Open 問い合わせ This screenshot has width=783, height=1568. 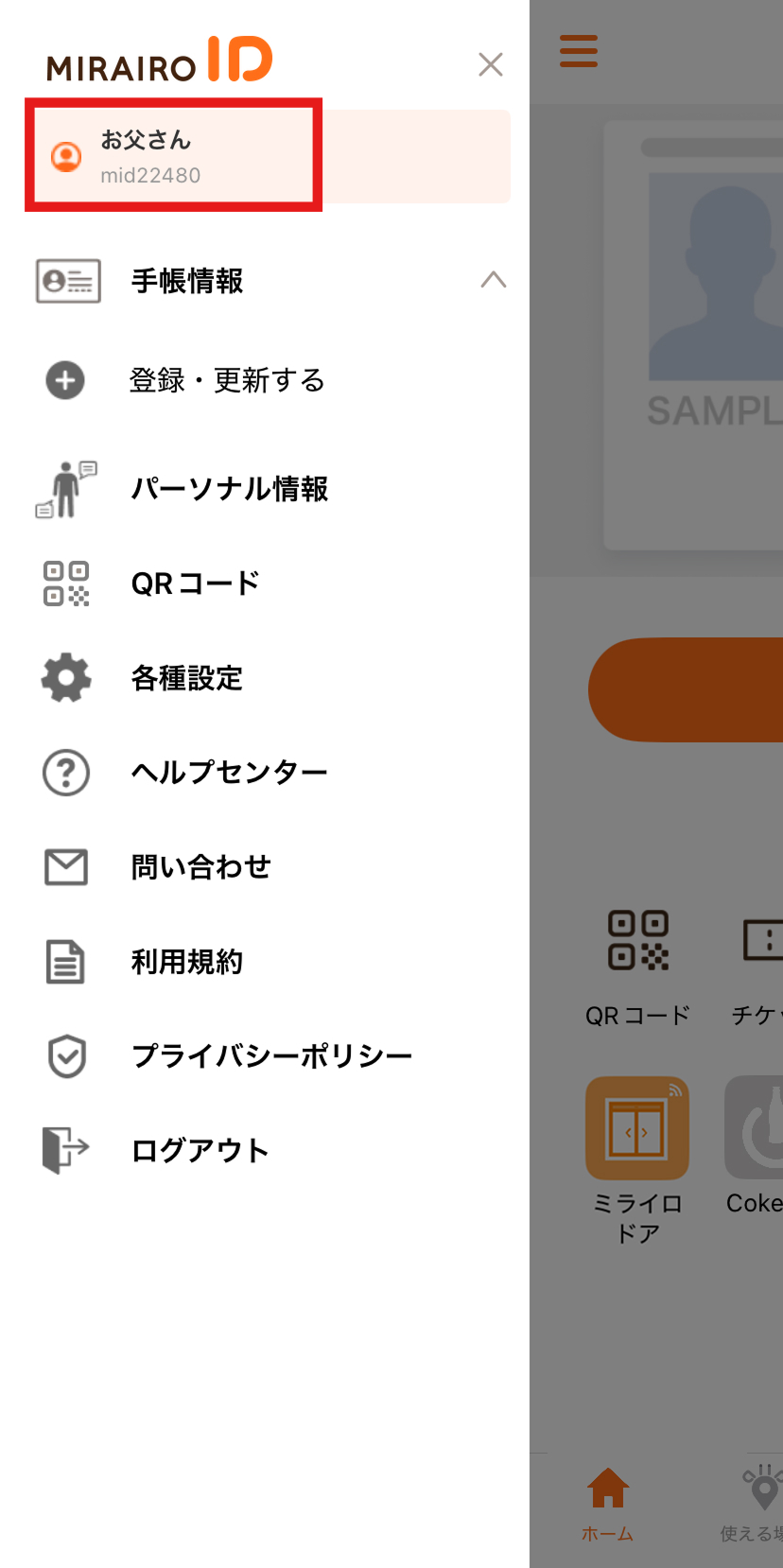tap(200, 867)
